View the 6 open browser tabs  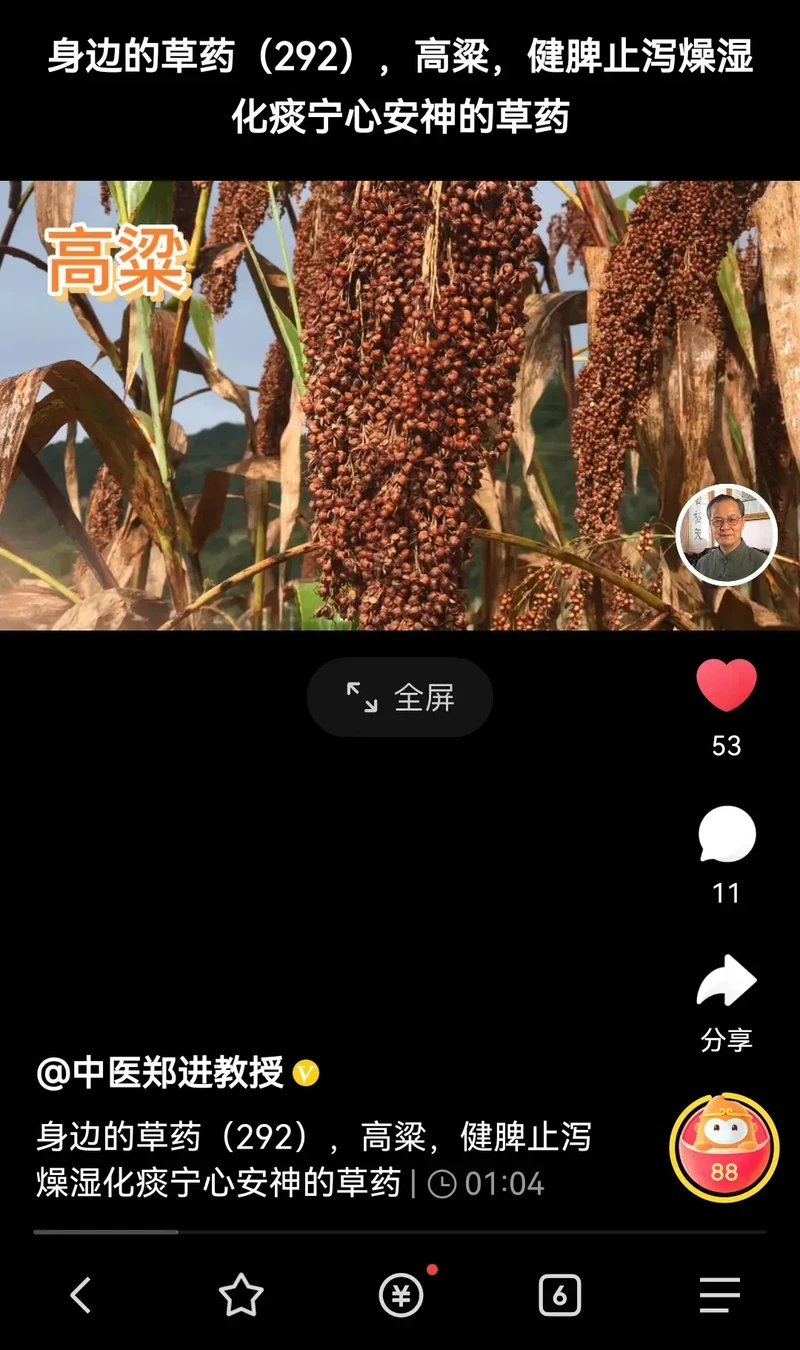tap(560, 1296)
